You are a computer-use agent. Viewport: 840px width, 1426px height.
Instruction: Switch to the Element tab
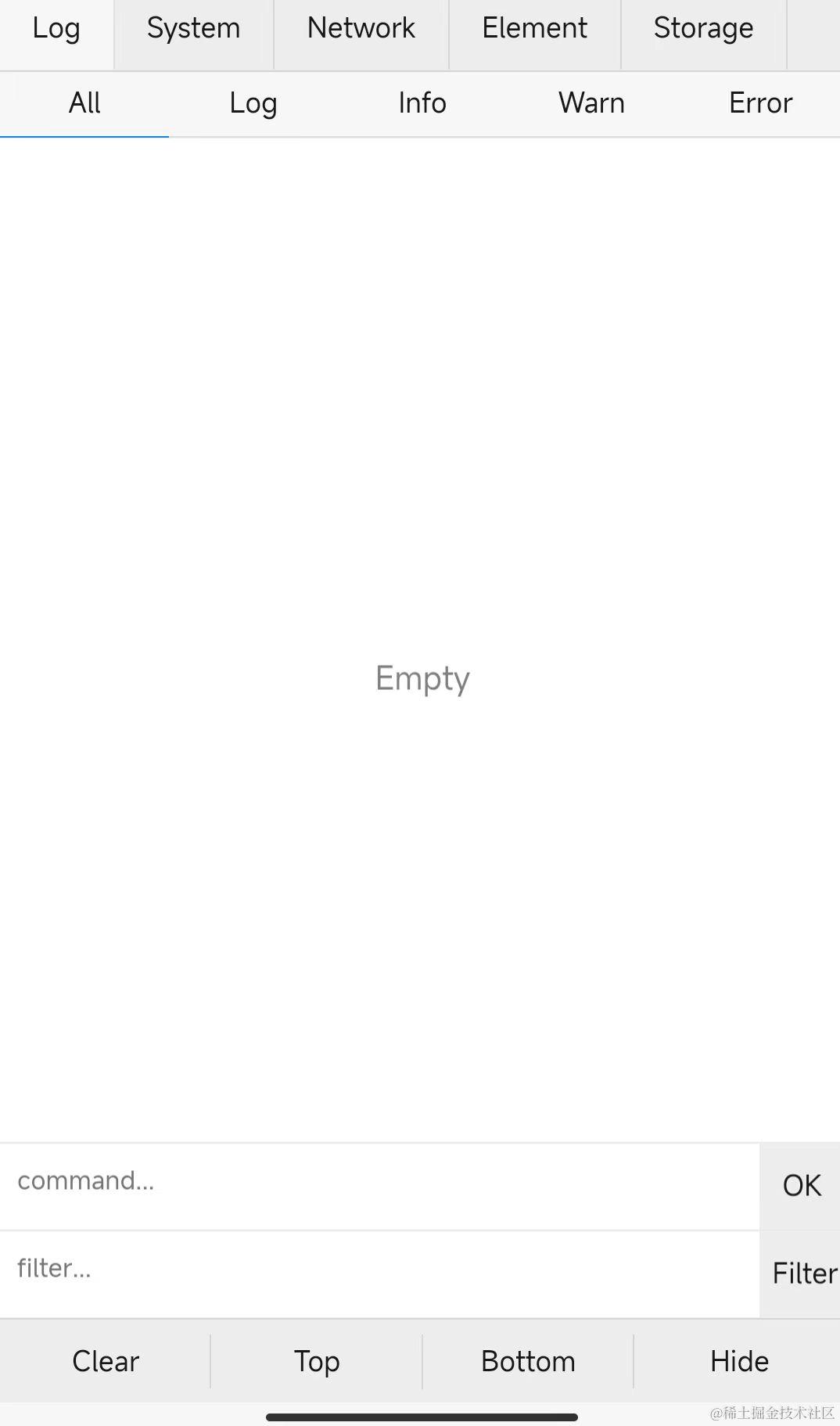click(x=534, y=29)
